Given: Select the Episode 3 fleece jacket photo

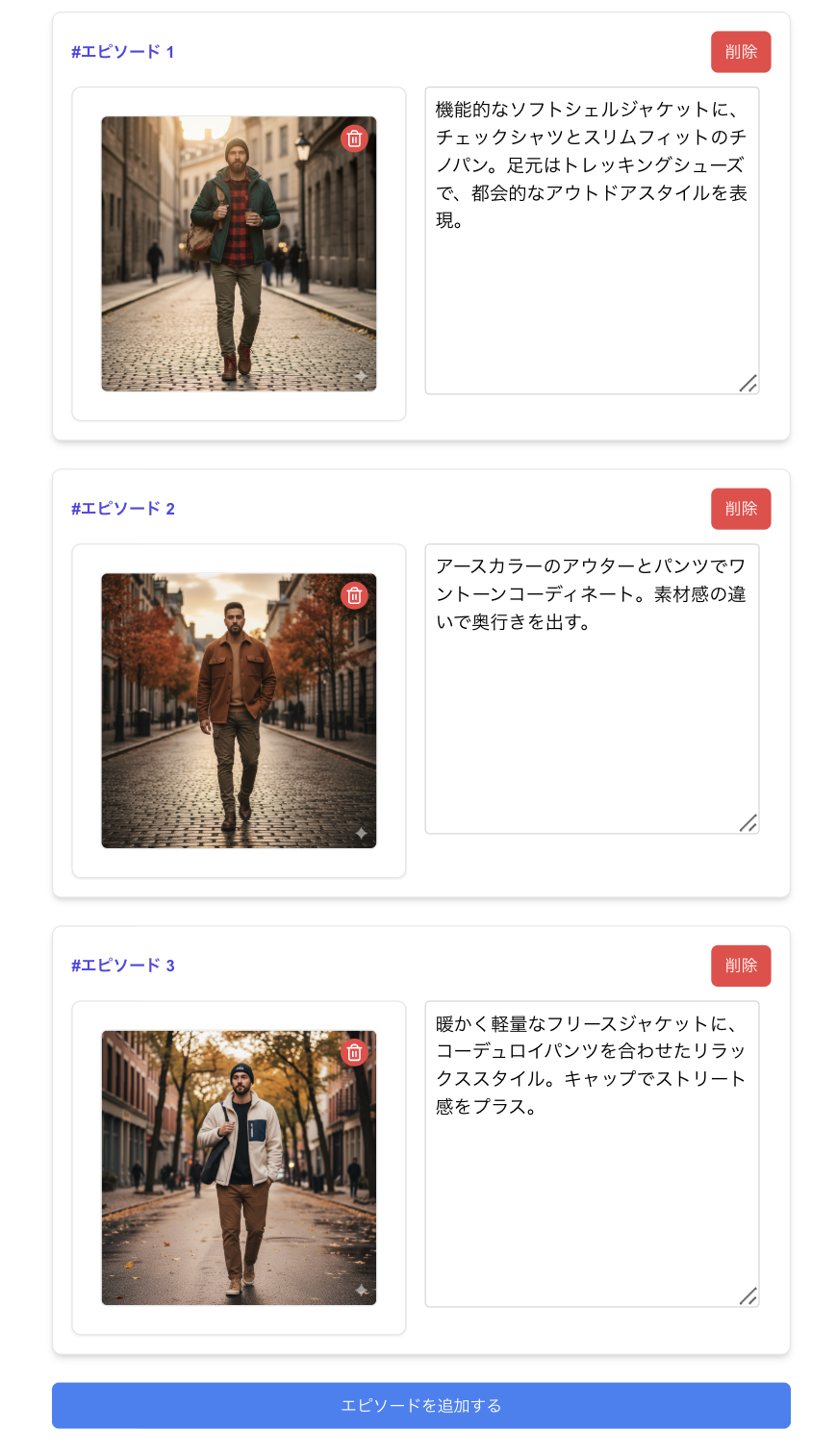Looking at the screenshot, I should coord(239,1168).
